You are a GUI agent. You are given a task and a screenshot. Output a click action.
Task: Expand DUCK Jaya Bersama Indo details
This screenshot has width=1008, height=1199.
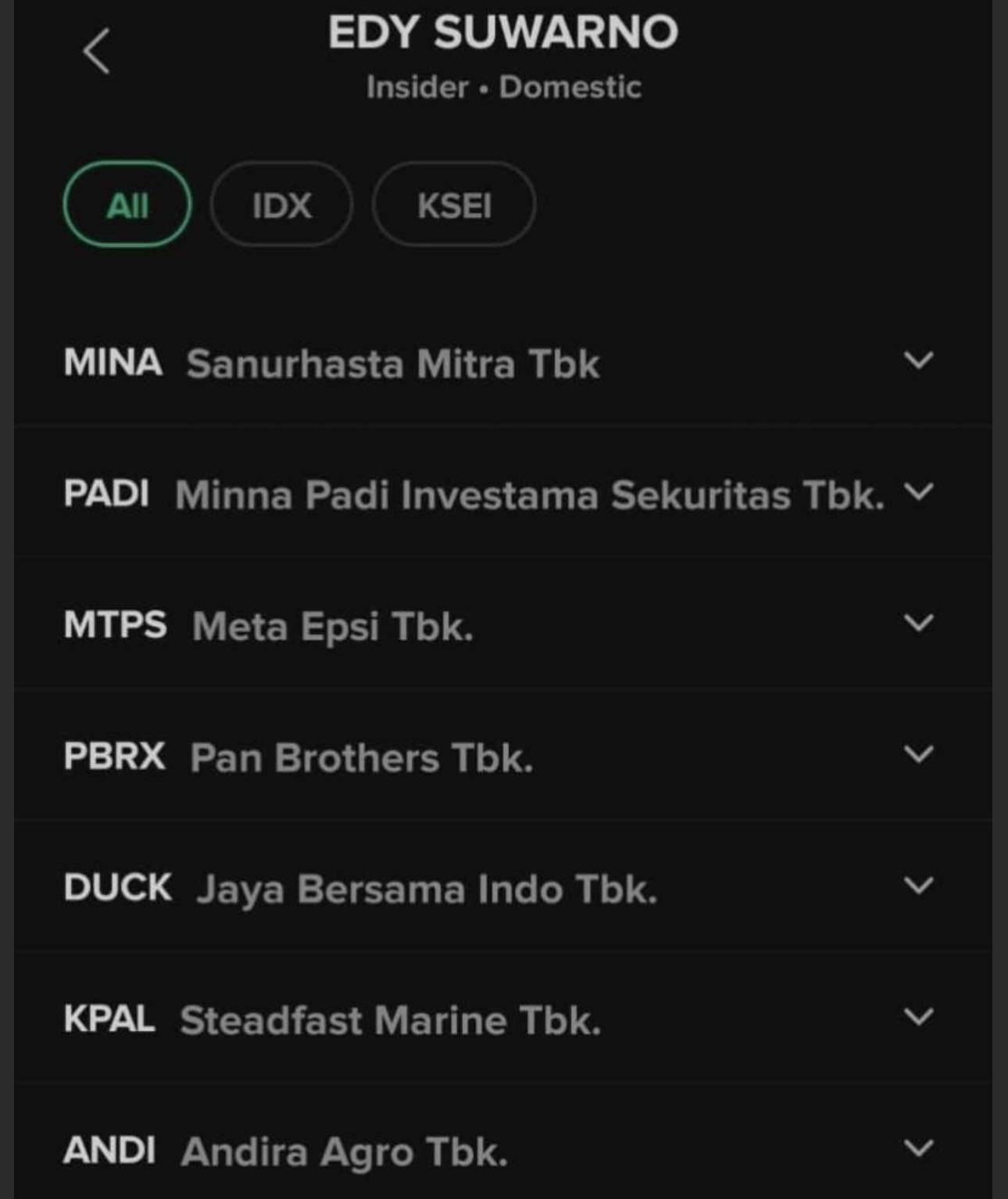920,886
